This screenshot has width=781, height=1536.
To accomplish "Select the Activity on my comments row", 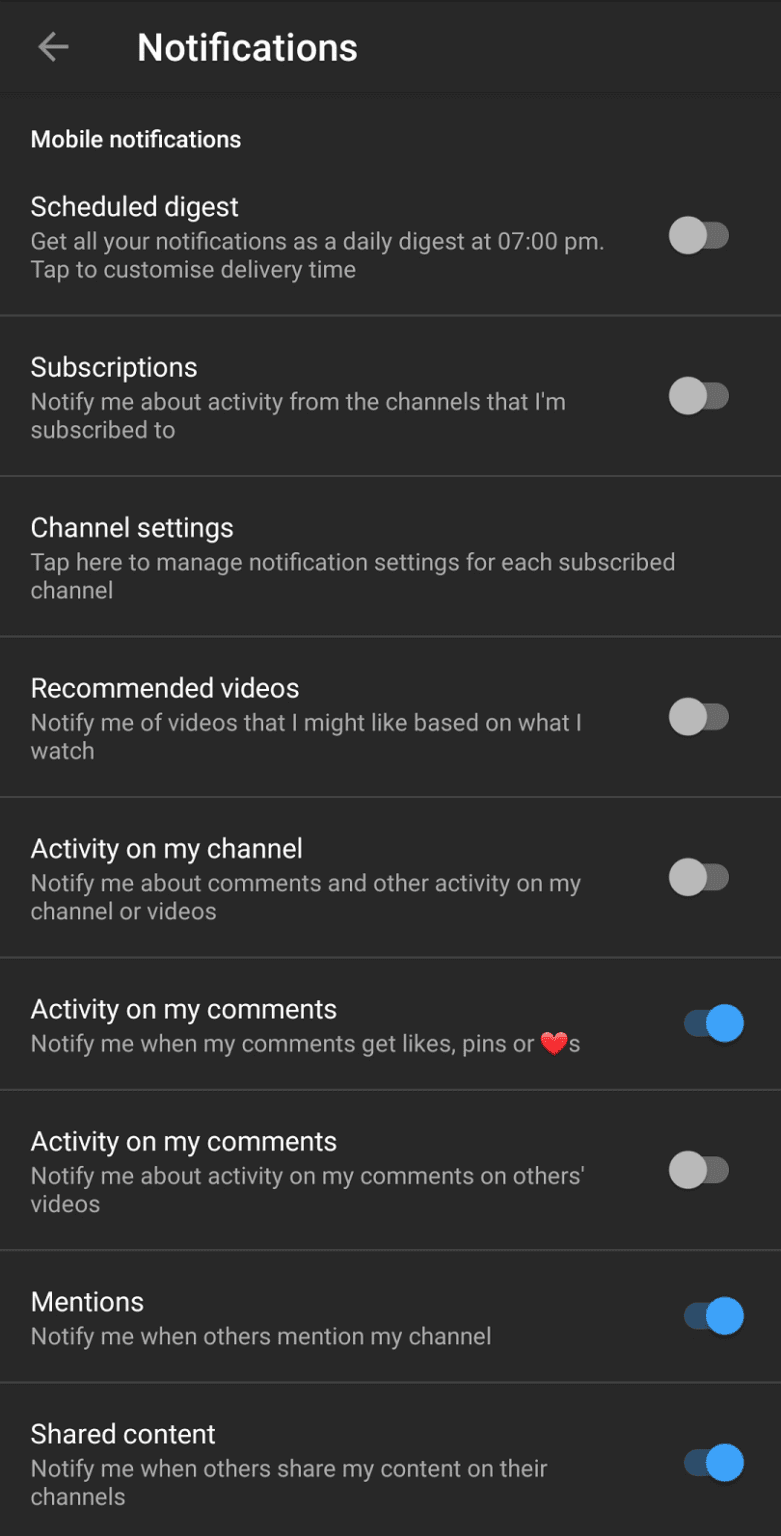I will [x=300, y=1022].
